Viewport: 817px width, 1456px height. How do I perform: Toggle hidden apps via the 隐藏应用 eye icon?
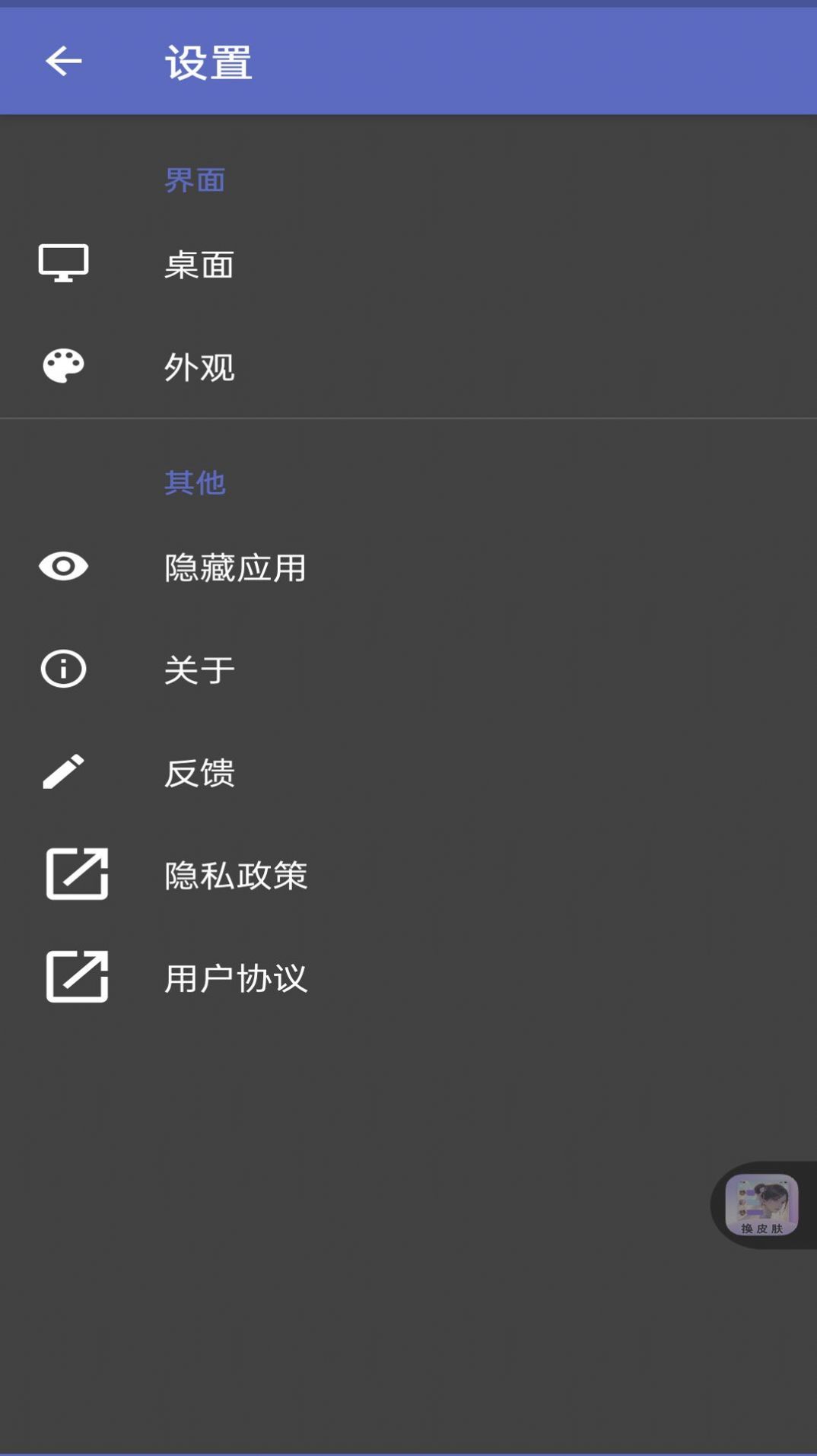coord(64,567)
